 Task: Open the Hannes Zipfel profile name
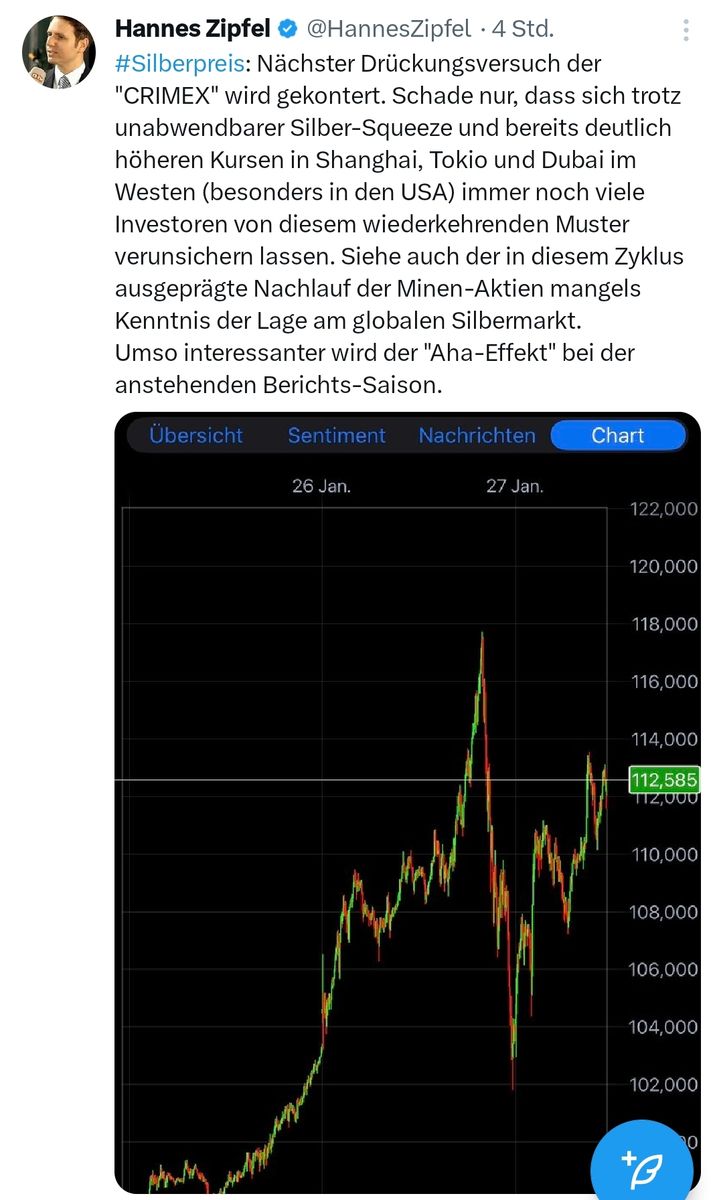pos(193,28)
